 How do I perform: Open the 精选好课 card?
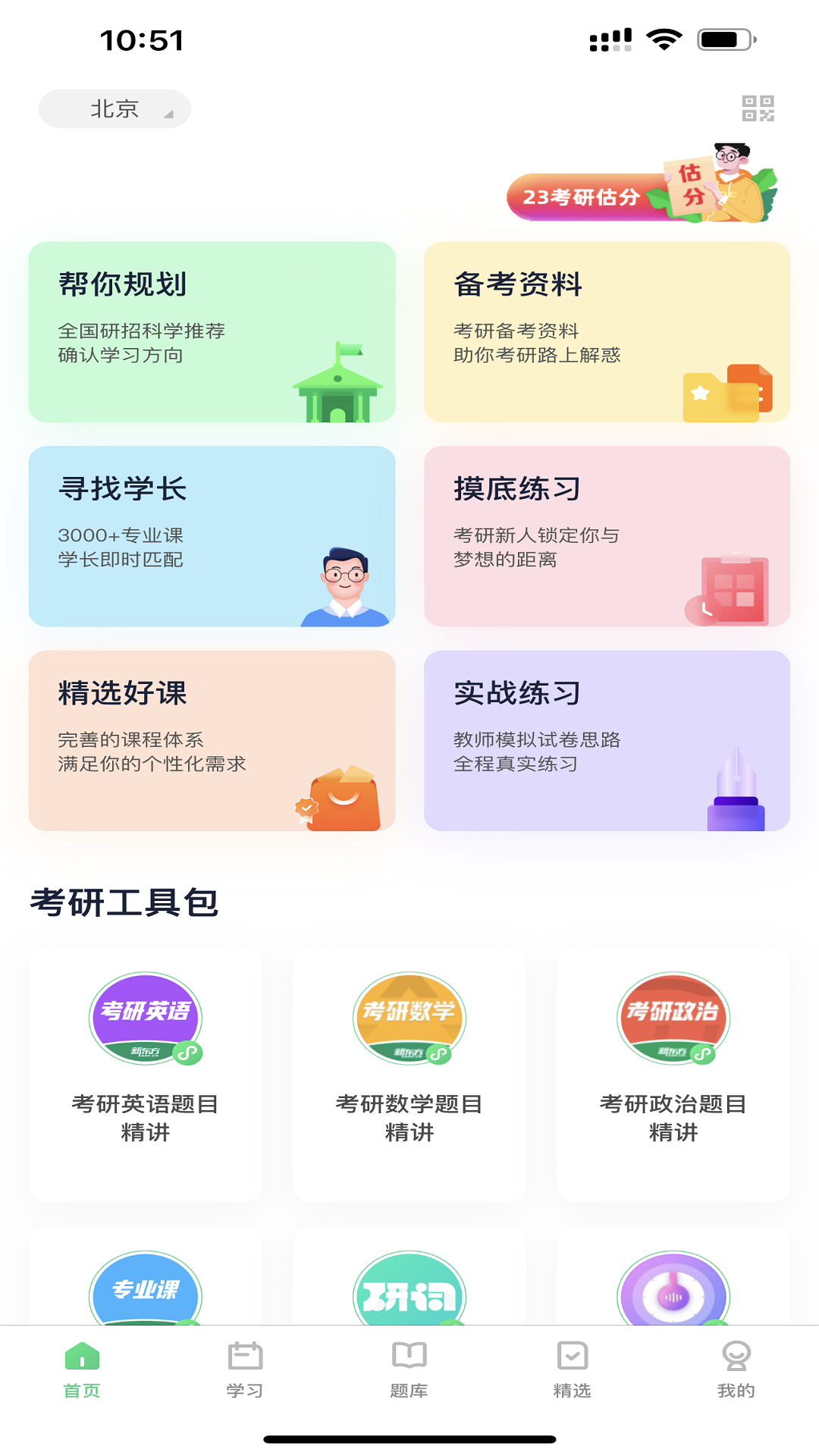coord(212,741)
